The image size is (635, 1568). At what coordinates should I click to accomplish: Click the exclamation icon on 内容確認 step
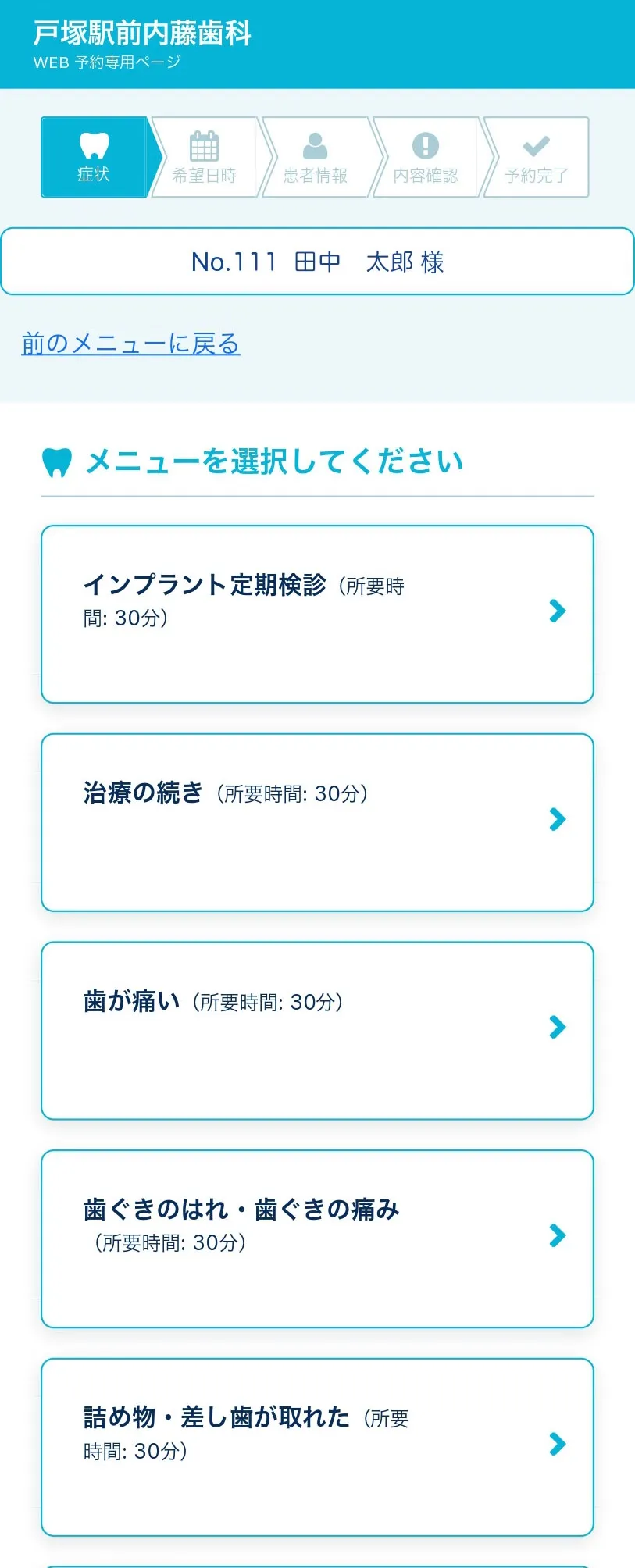(x=424, y=145)
